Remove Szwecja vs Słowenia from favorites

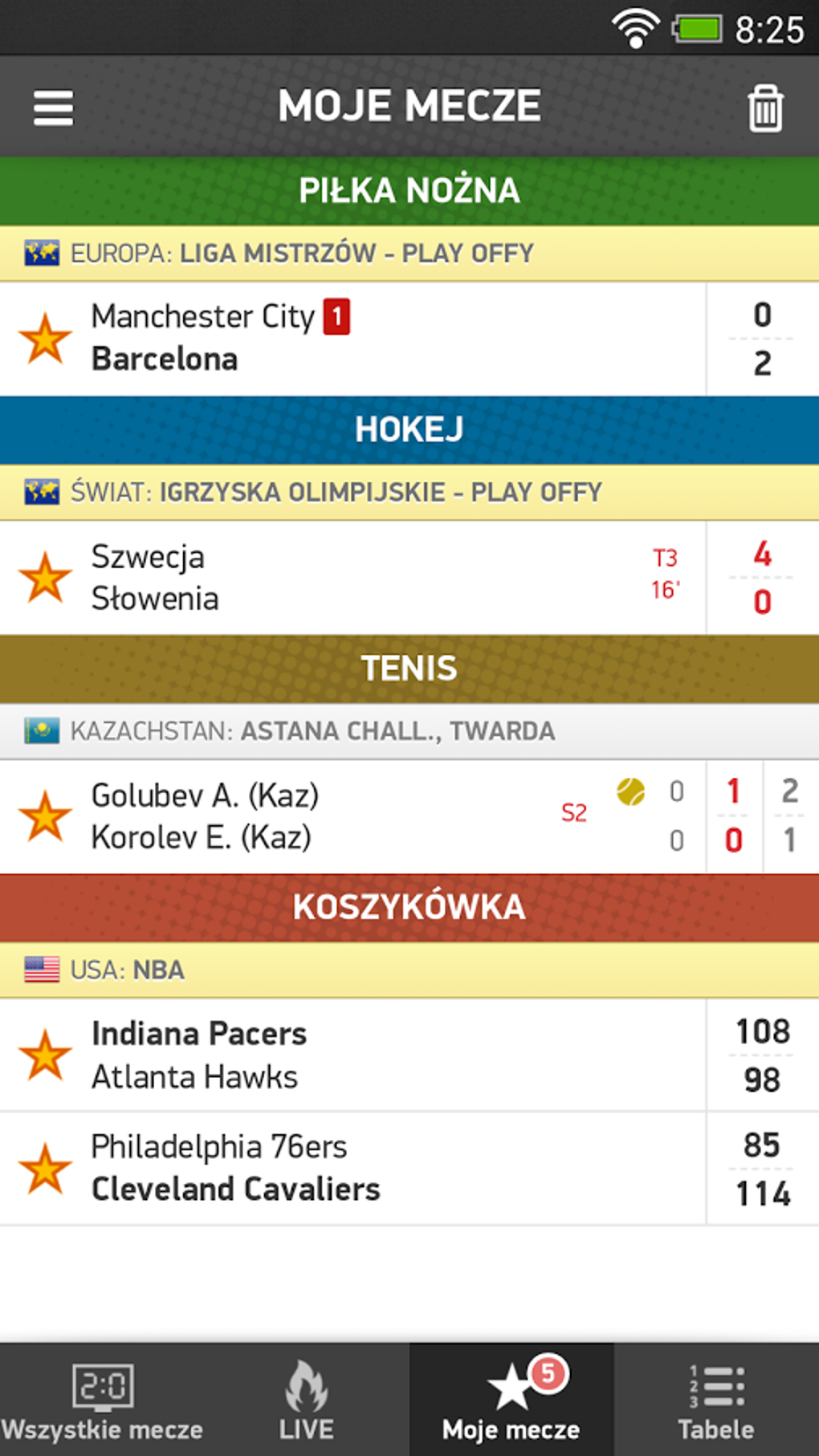point(45,577)
